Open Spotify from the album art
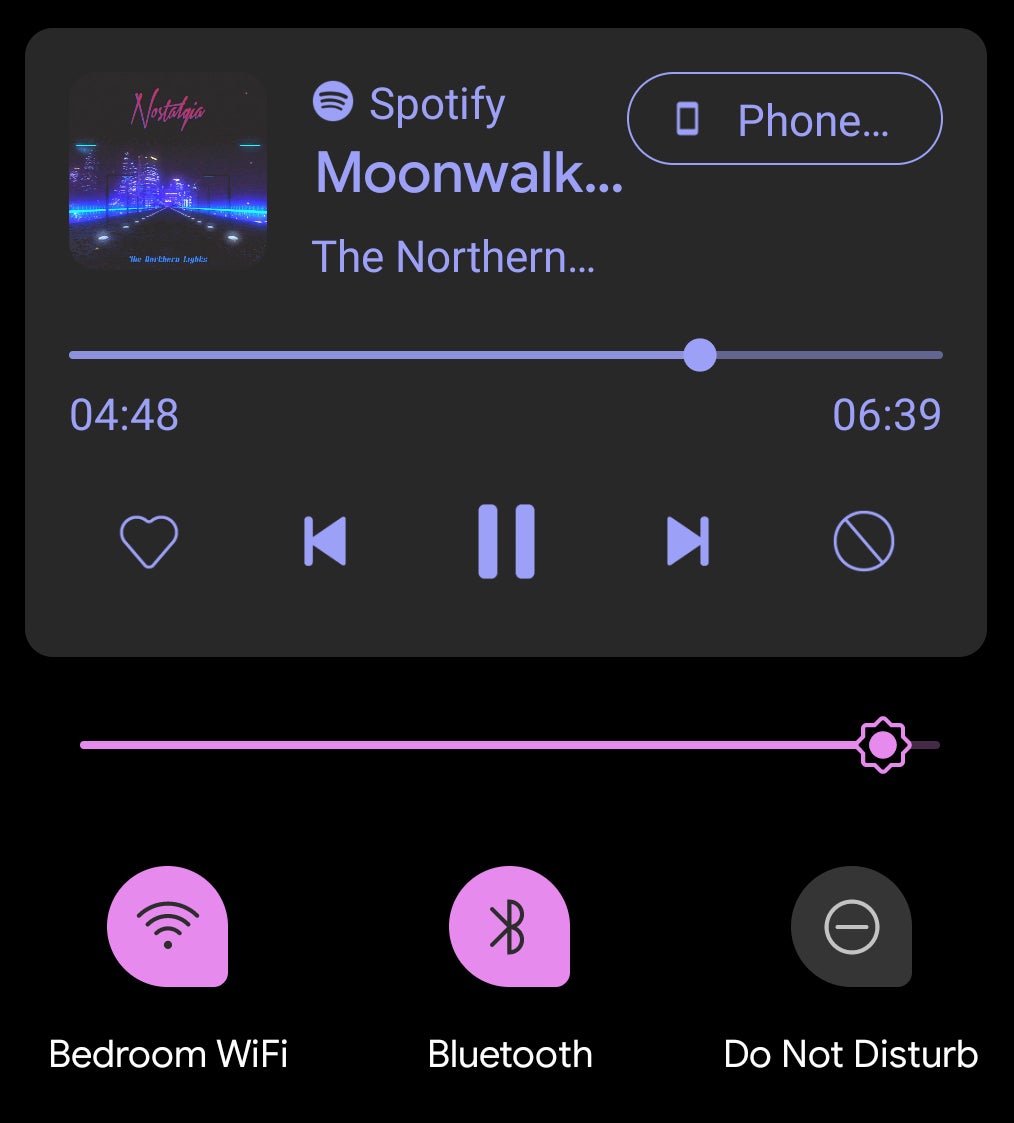 167,171
